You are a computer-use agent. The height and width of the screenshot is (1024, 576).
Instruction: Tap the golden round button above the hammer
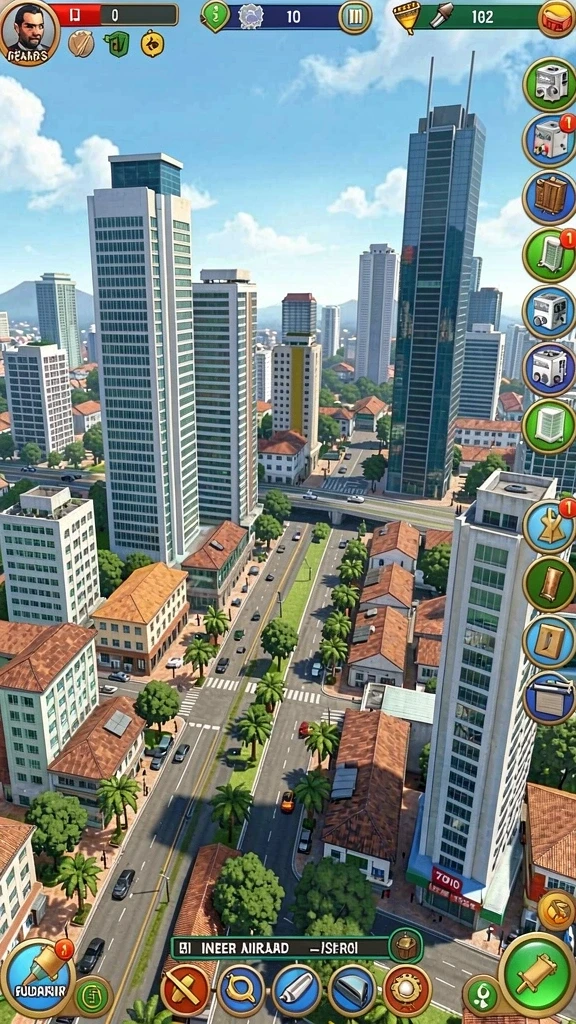[557, 910]
